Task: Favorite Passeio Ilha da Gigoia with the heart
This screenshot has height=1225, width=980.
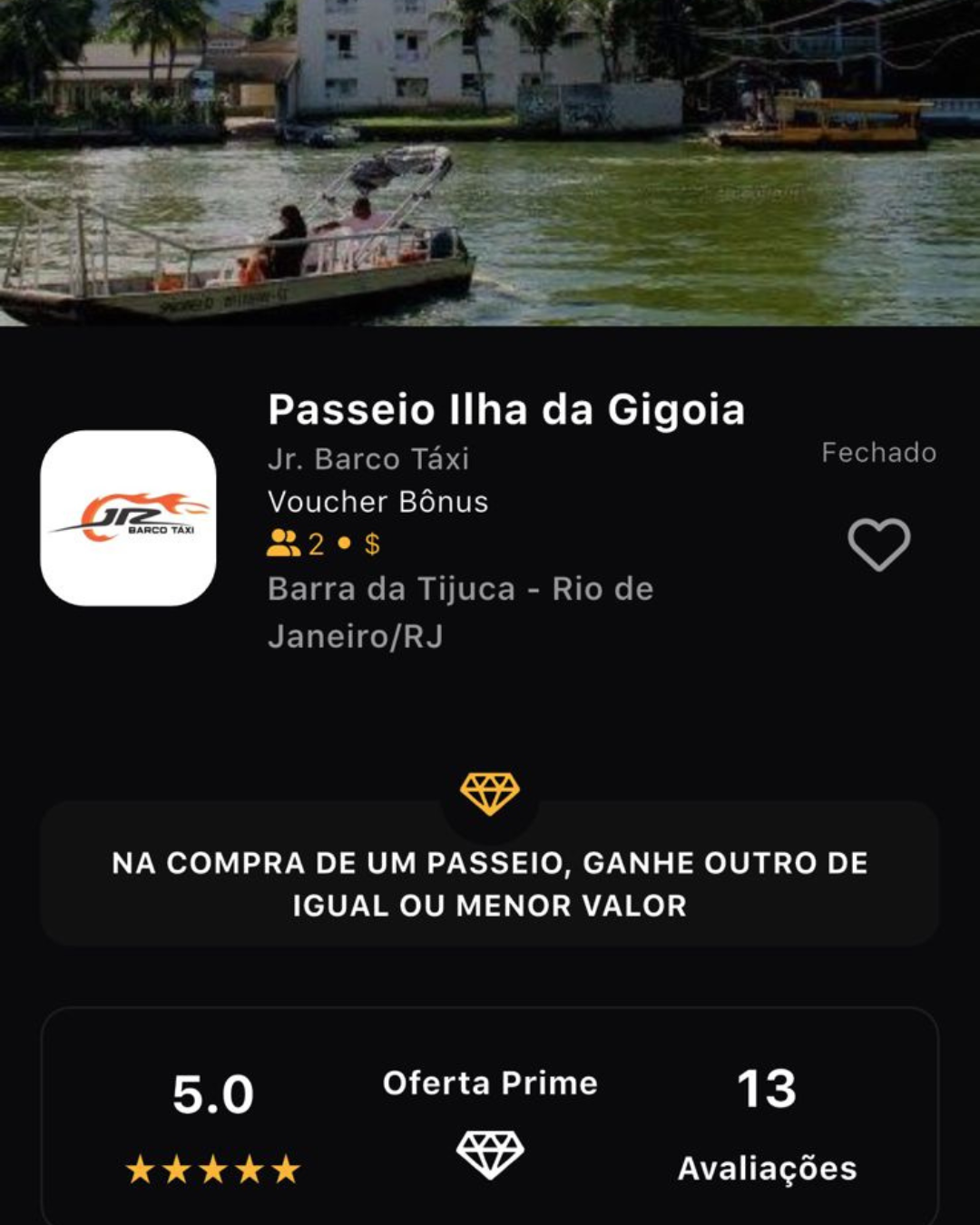Action: point(878,544)
